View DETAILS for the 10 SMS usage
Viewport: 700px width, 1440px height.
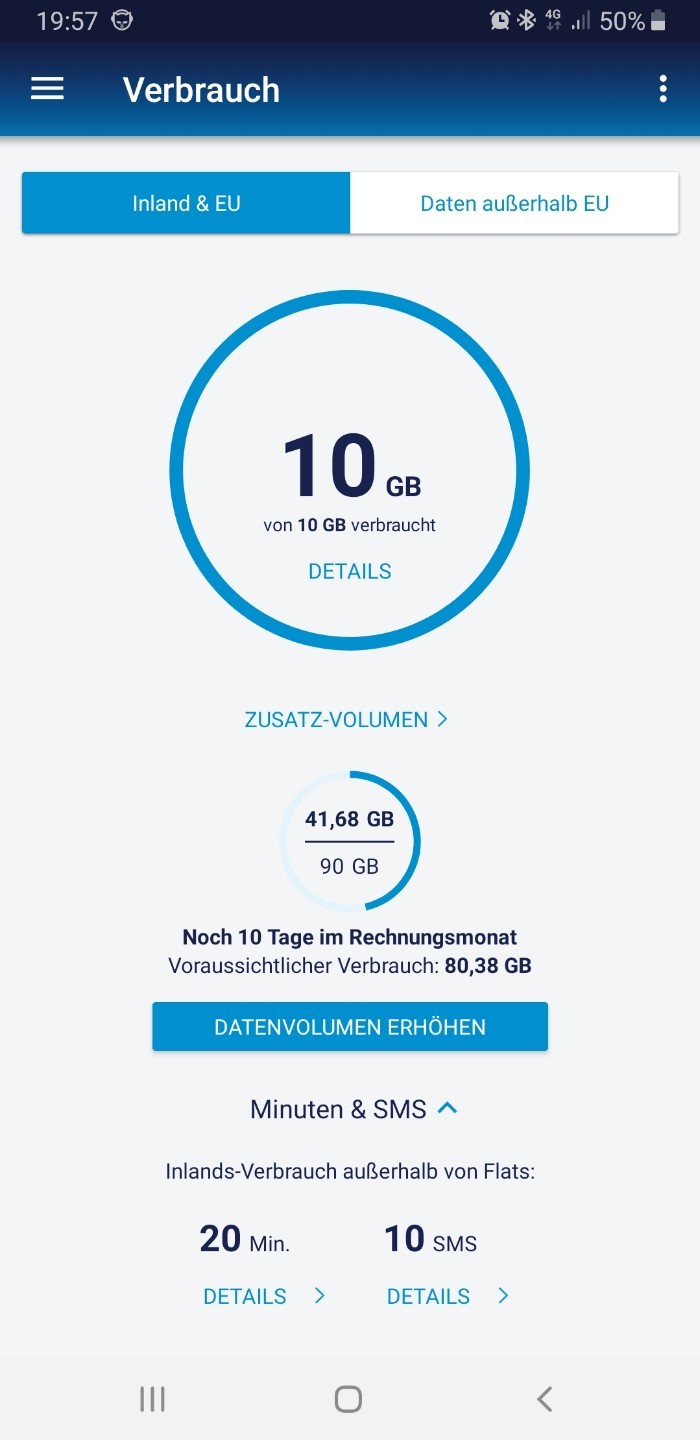click(x=448, y=1296)
